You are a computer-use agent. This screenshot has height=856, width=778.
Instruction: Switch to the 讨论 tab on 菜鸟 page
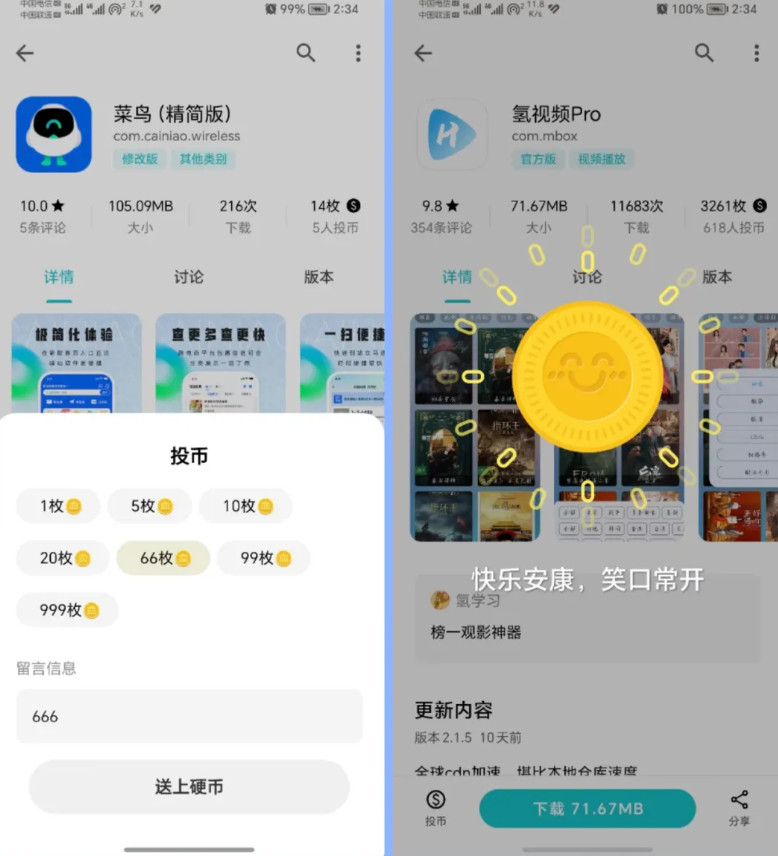pos(188,278)
